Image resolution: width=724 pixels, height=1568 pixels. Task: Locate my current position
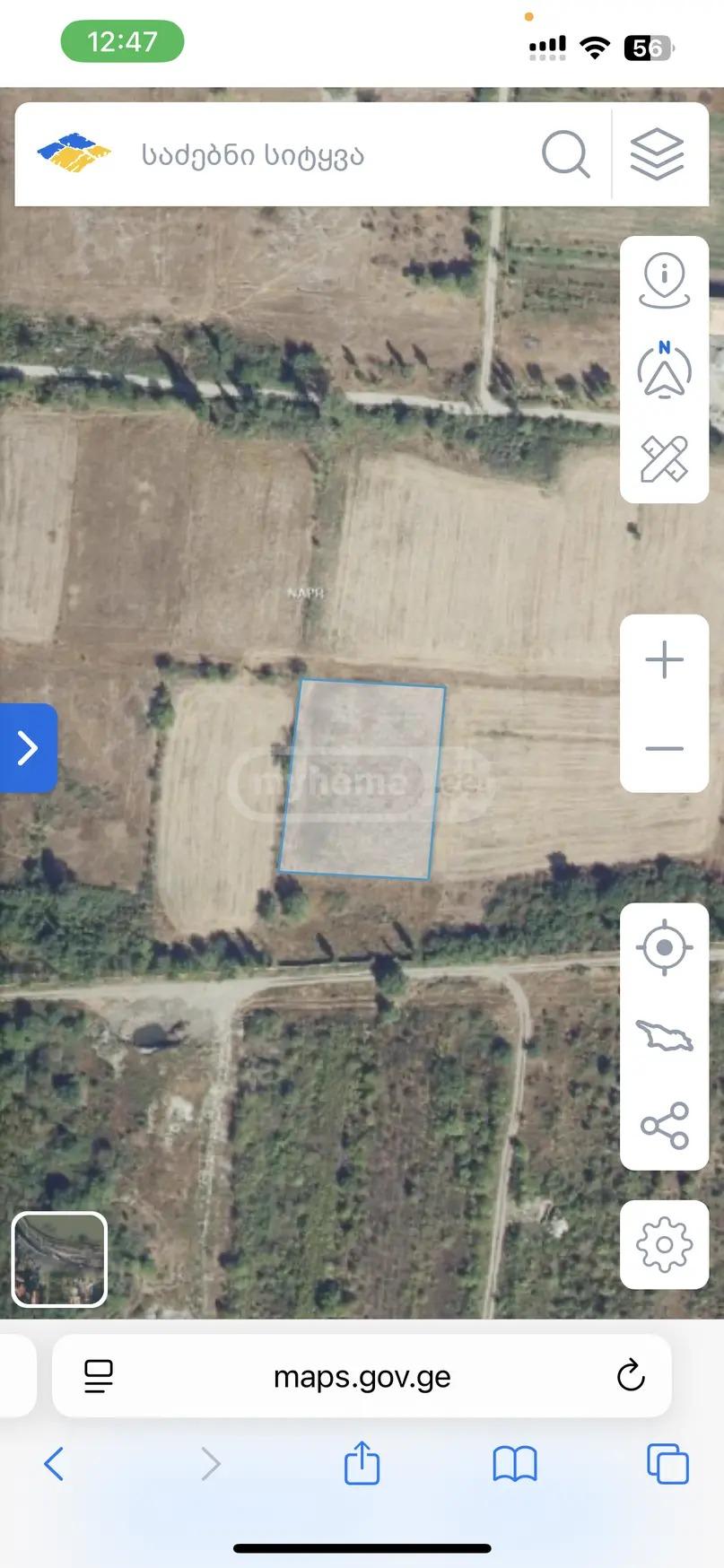(x=664, y=947)
